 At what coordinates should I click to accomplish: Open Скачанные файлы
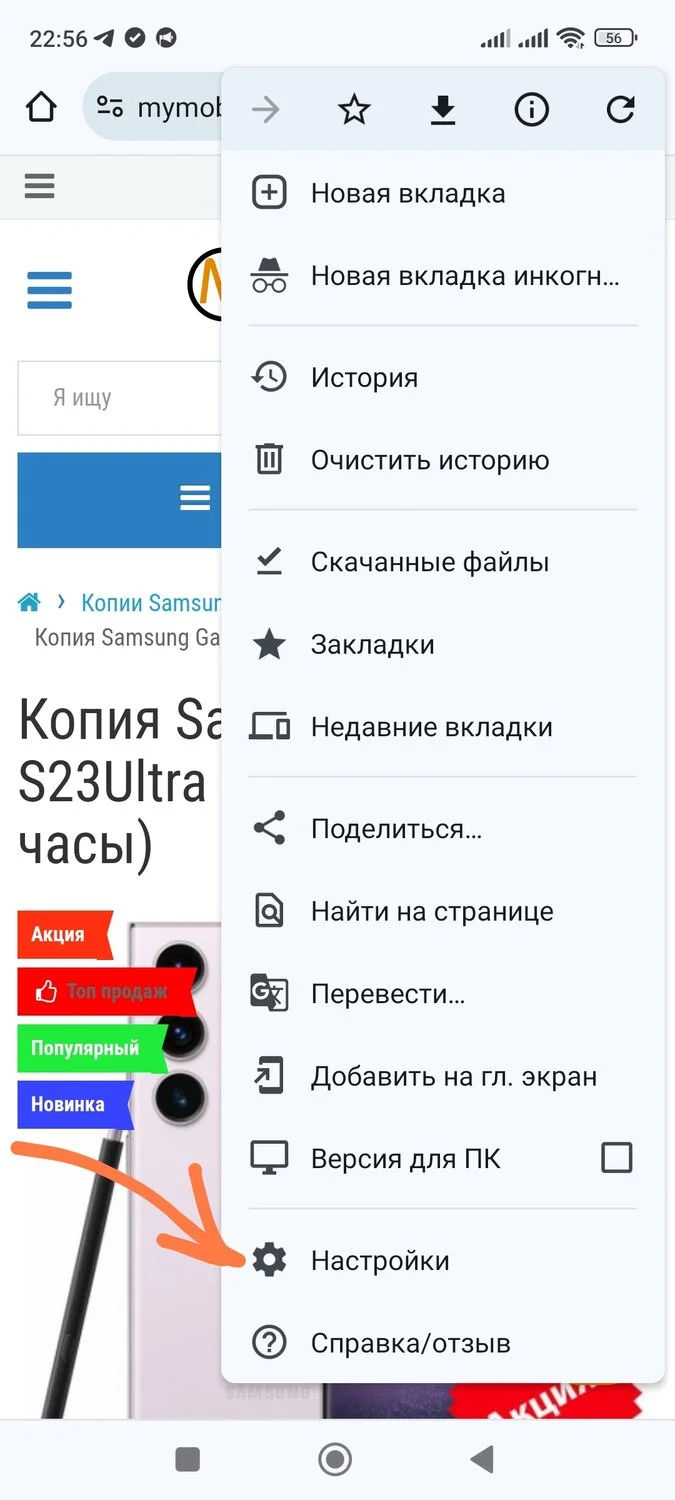pyautogui.click(x=429, y=562)
